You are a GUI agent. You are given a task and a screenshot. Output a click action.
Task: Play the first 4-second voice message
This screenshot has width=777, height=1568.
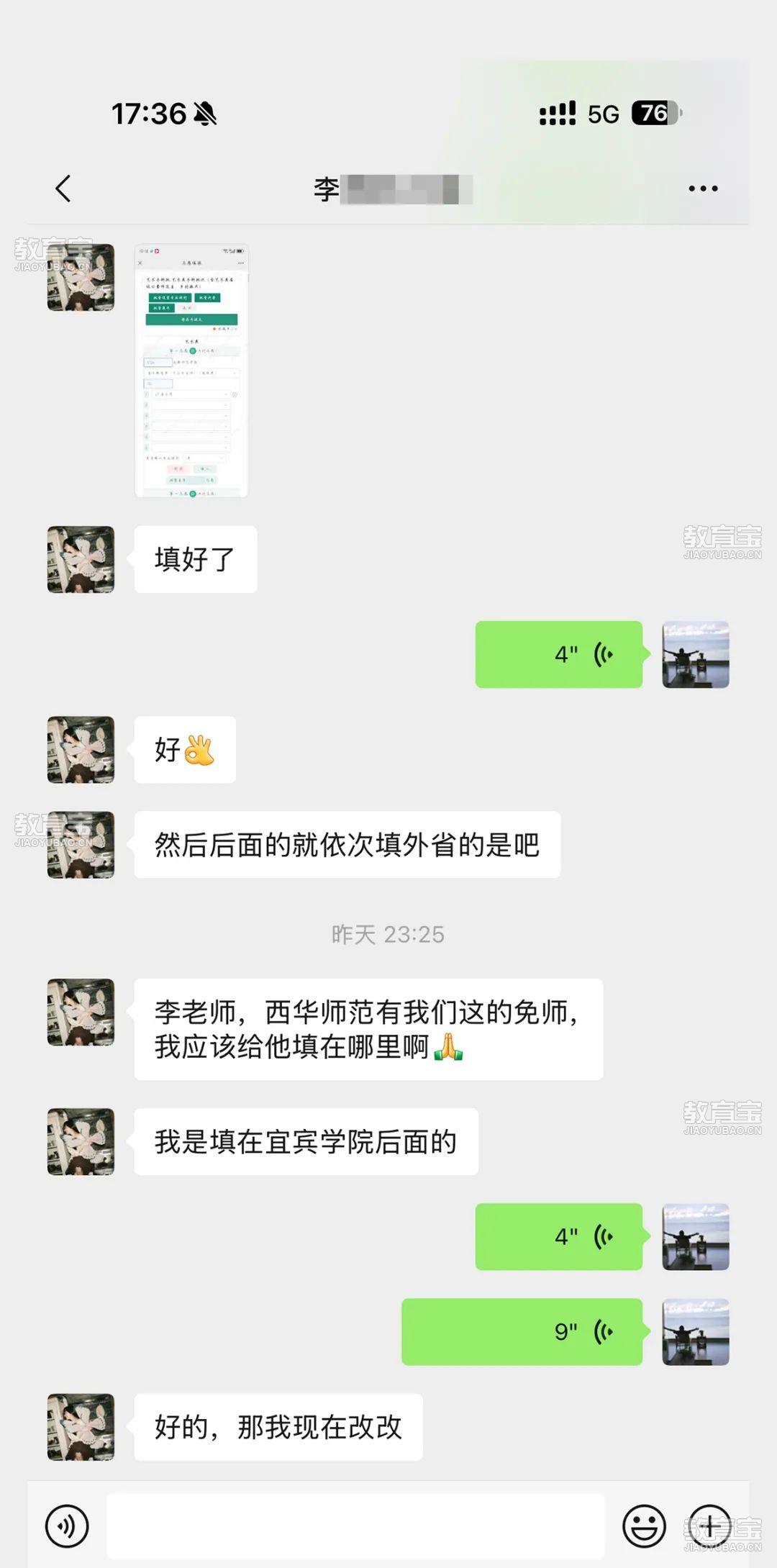point(558,654)
